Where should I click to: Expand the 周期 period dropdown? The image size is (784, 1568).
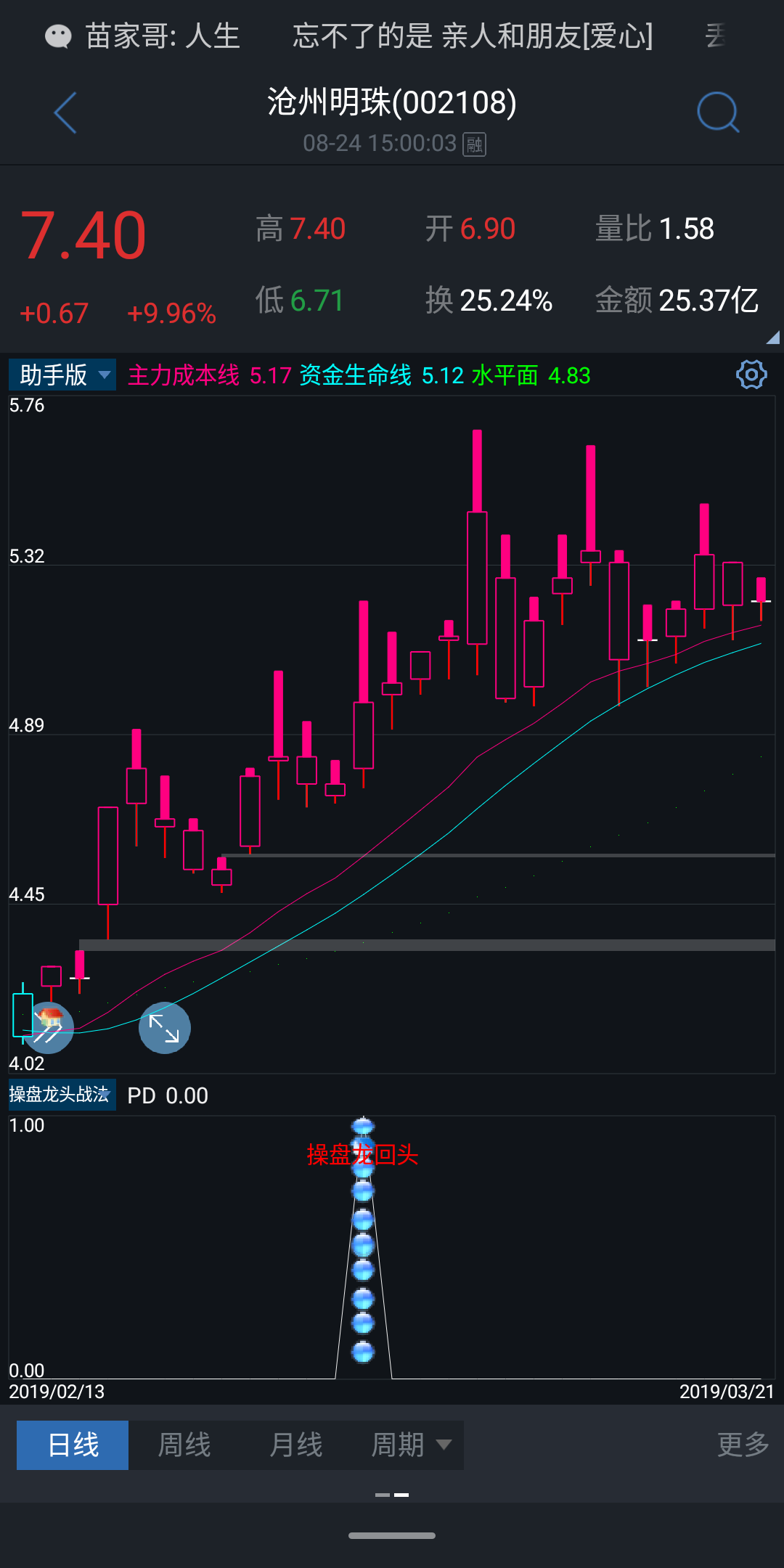point(410,1445)
